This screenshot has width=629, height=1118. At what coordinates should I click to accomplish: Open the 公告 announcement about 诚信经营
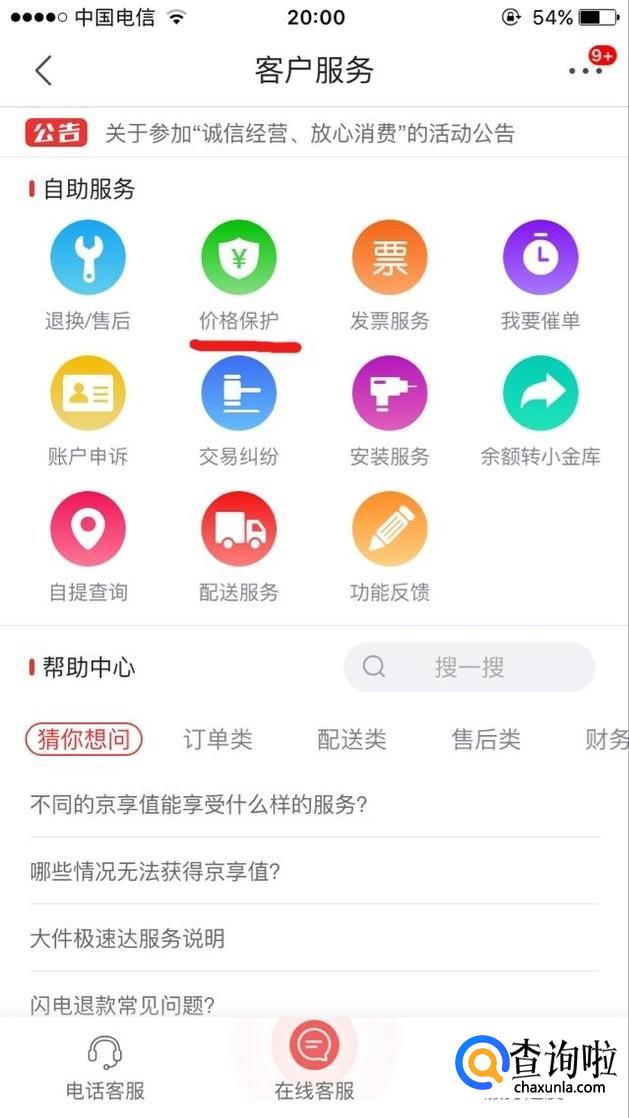(x=310, y=133)
